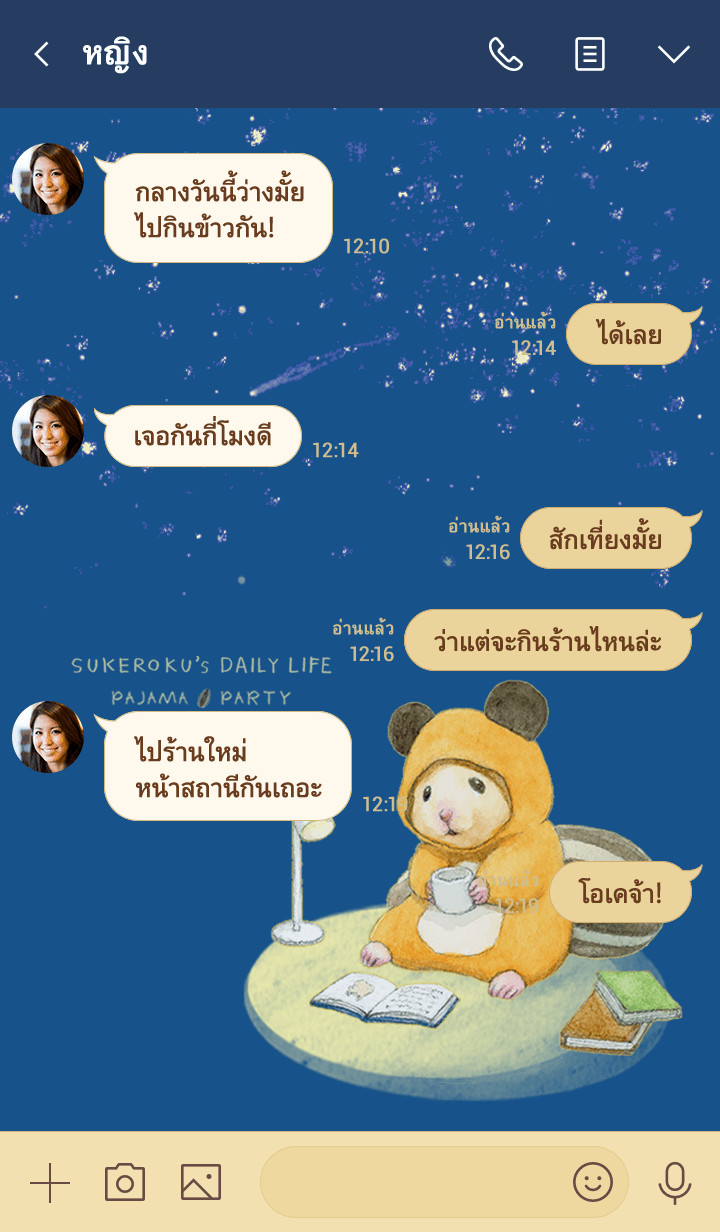720x1232 pixels.
Task: Record a voice message with the microphone
Action: [x=675, y=1183]
